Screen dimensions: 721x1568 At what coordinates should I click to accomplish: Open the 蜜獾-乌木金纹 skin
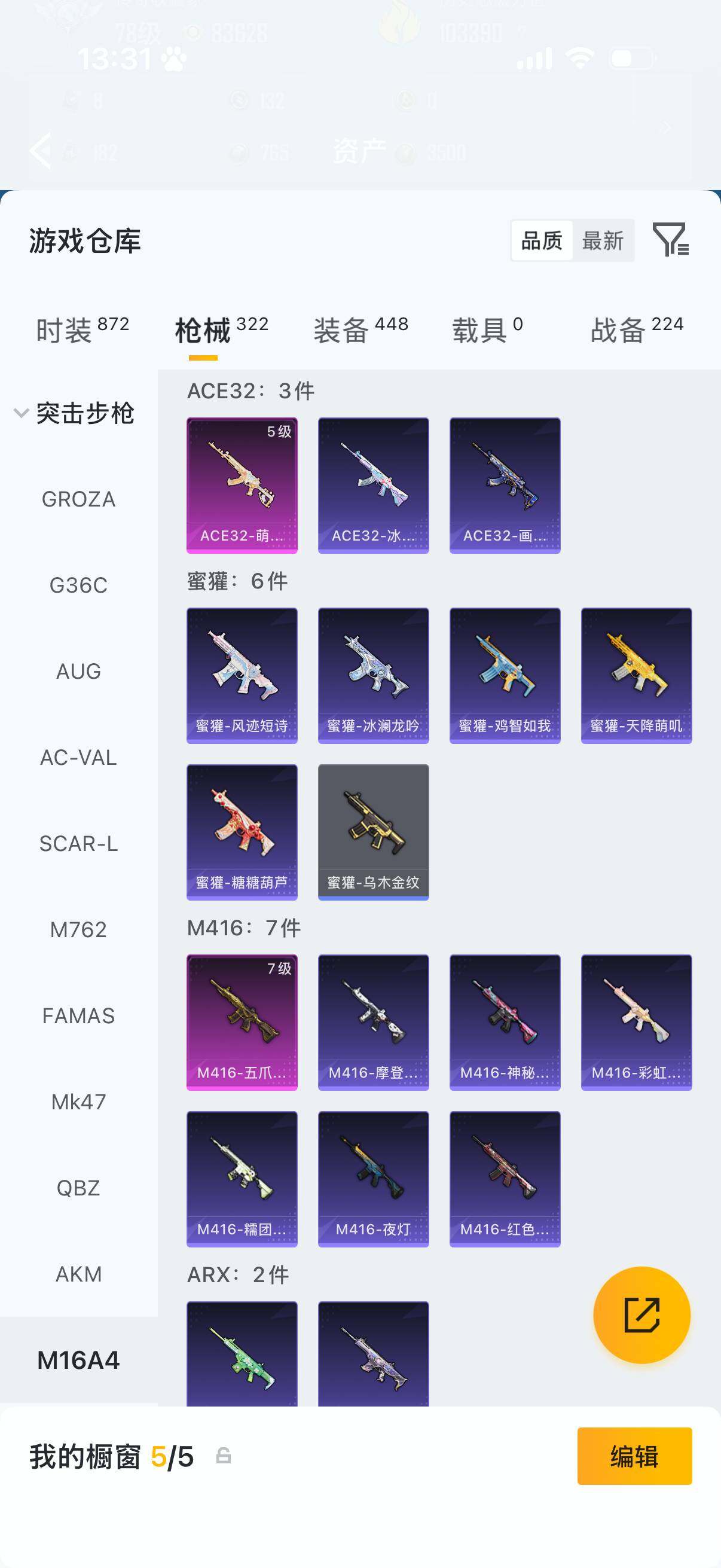pyautogui.click(x=373, y=831)
